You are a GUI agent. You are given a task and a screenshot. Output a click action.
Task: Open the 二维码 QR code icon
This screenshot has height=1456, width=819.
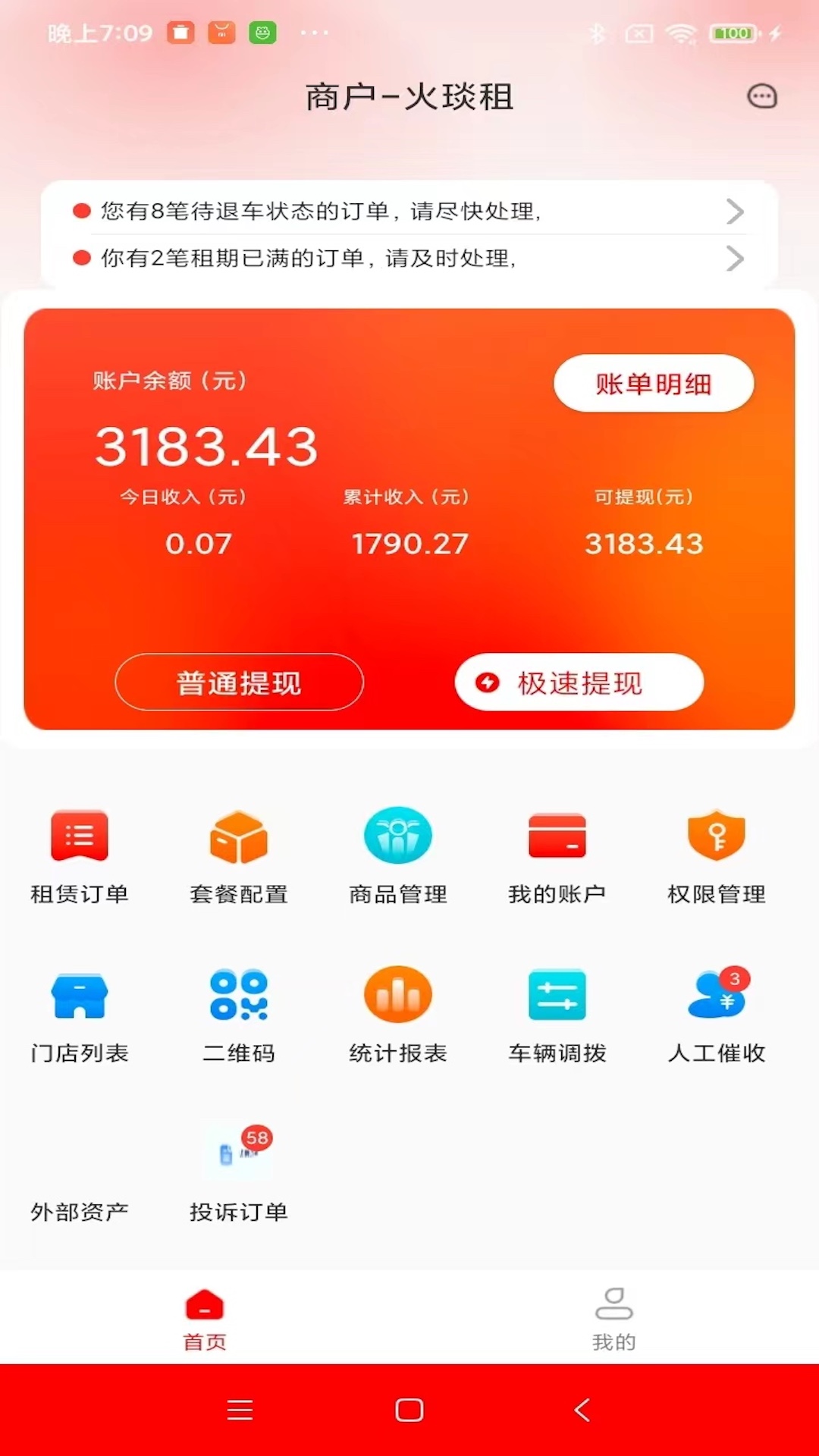pos(238,1012)
